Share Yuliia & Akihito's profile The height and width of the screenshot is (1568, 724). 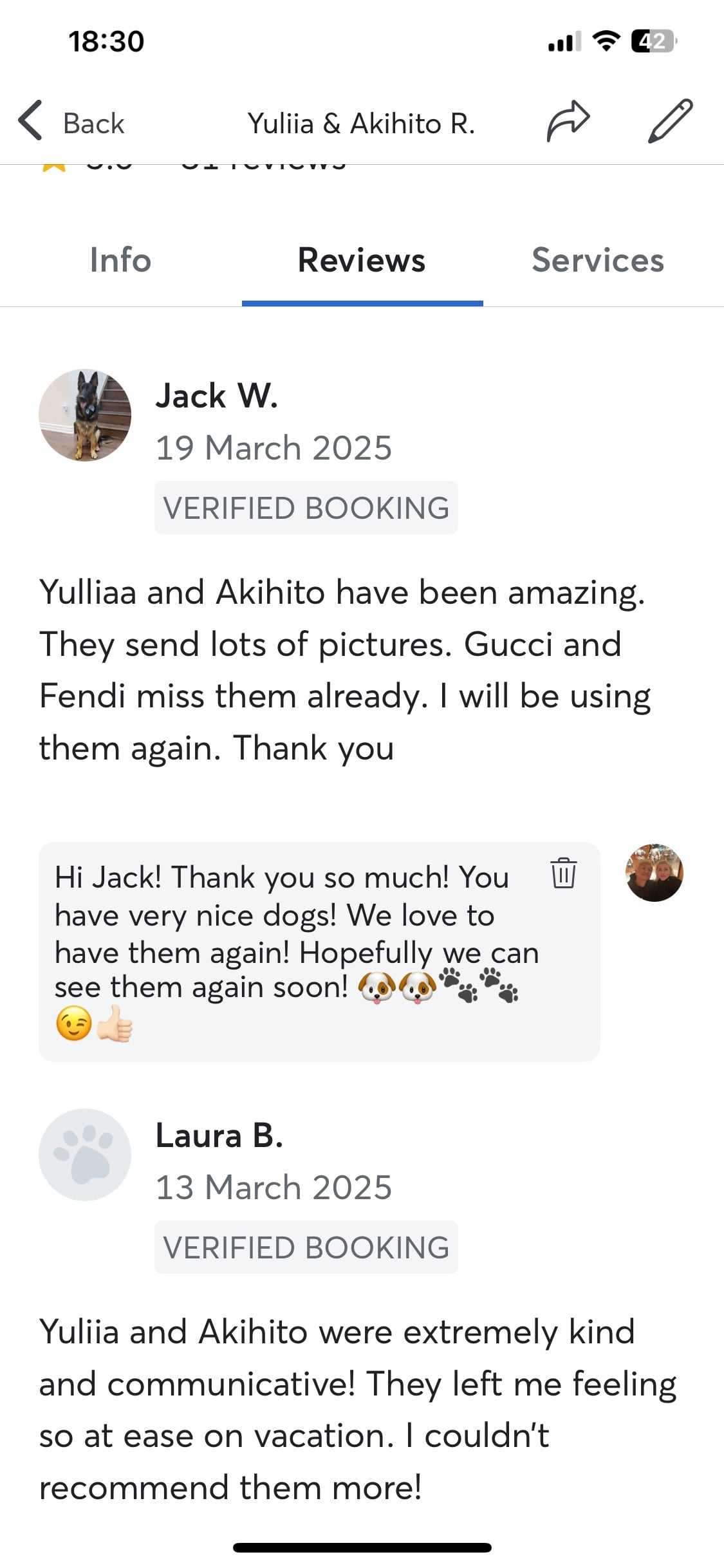568,121
